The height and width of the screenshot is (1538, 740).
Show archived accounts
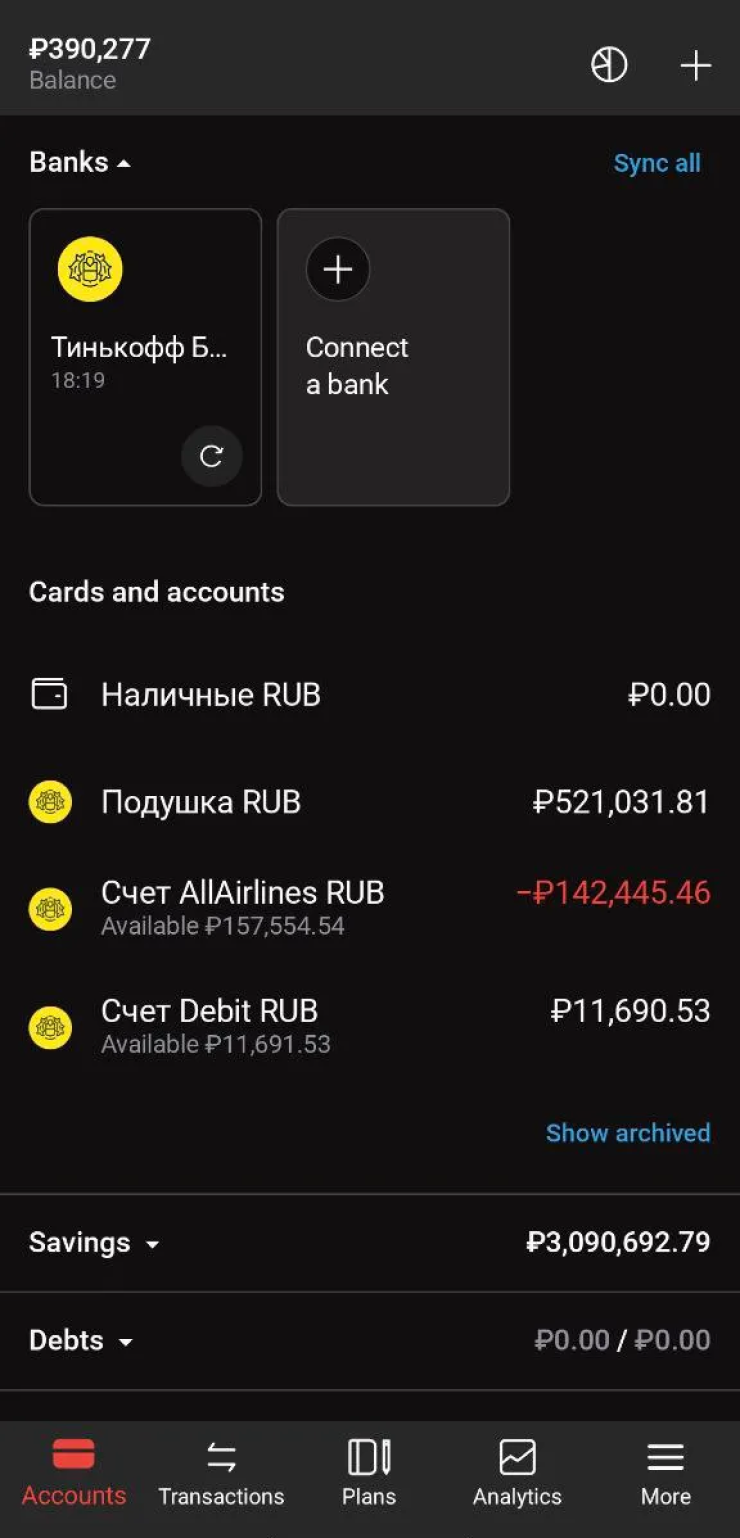point(628,1133)
